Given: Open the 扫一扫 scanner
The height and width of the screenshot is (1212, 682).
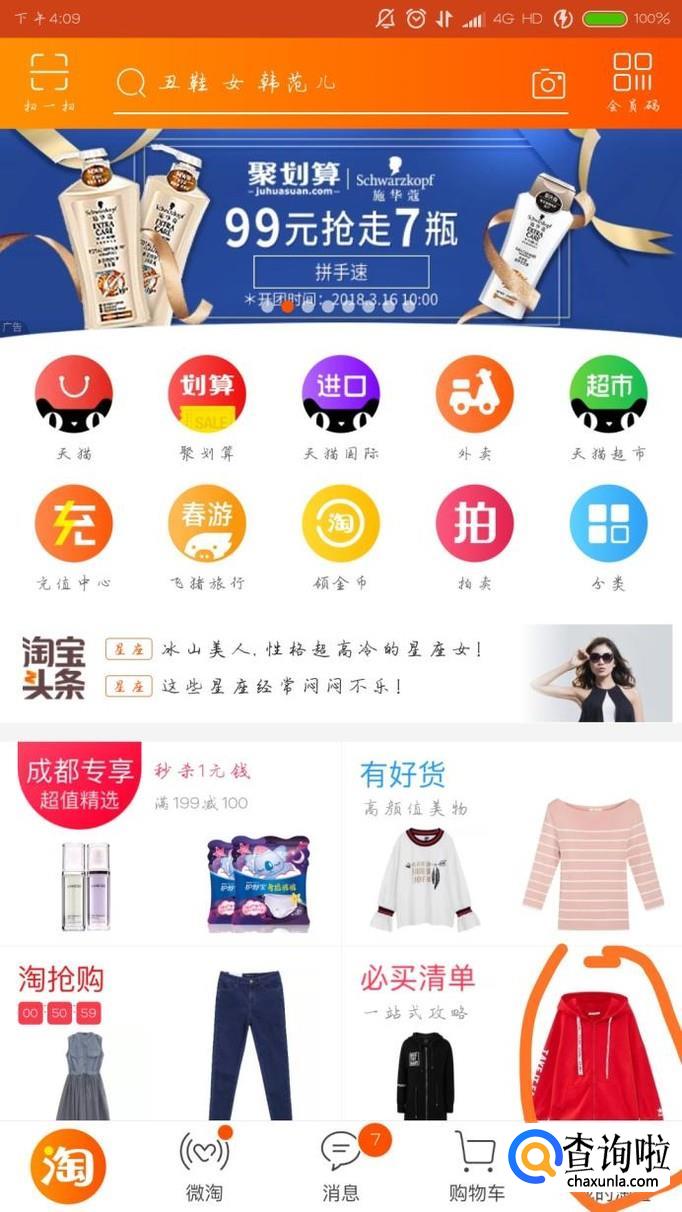Looking at the screenshot, I should (49, 82).
